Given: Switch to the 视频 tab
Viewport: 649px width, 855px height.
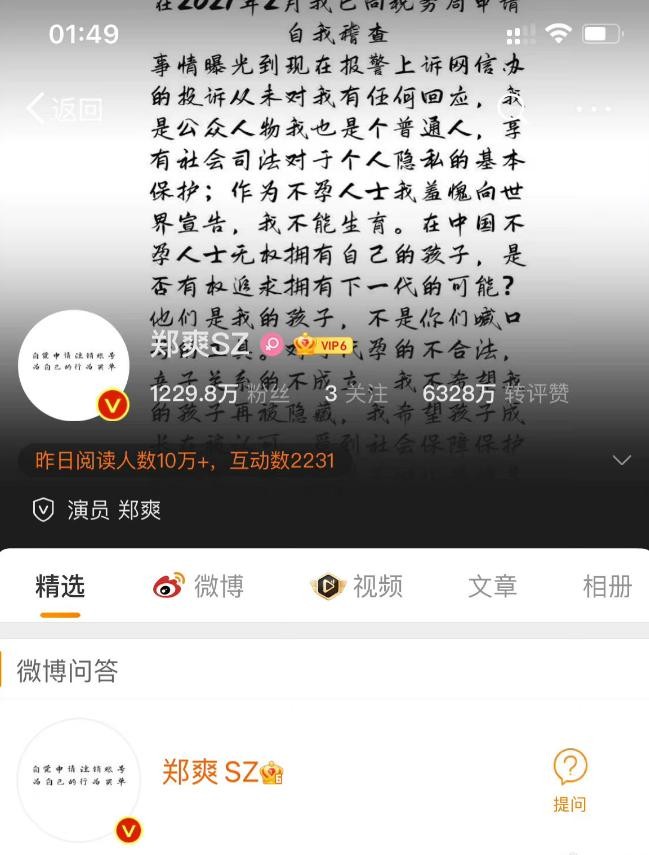Looking at the screenshot, I should pyautogui.click(x=357, y=586).
